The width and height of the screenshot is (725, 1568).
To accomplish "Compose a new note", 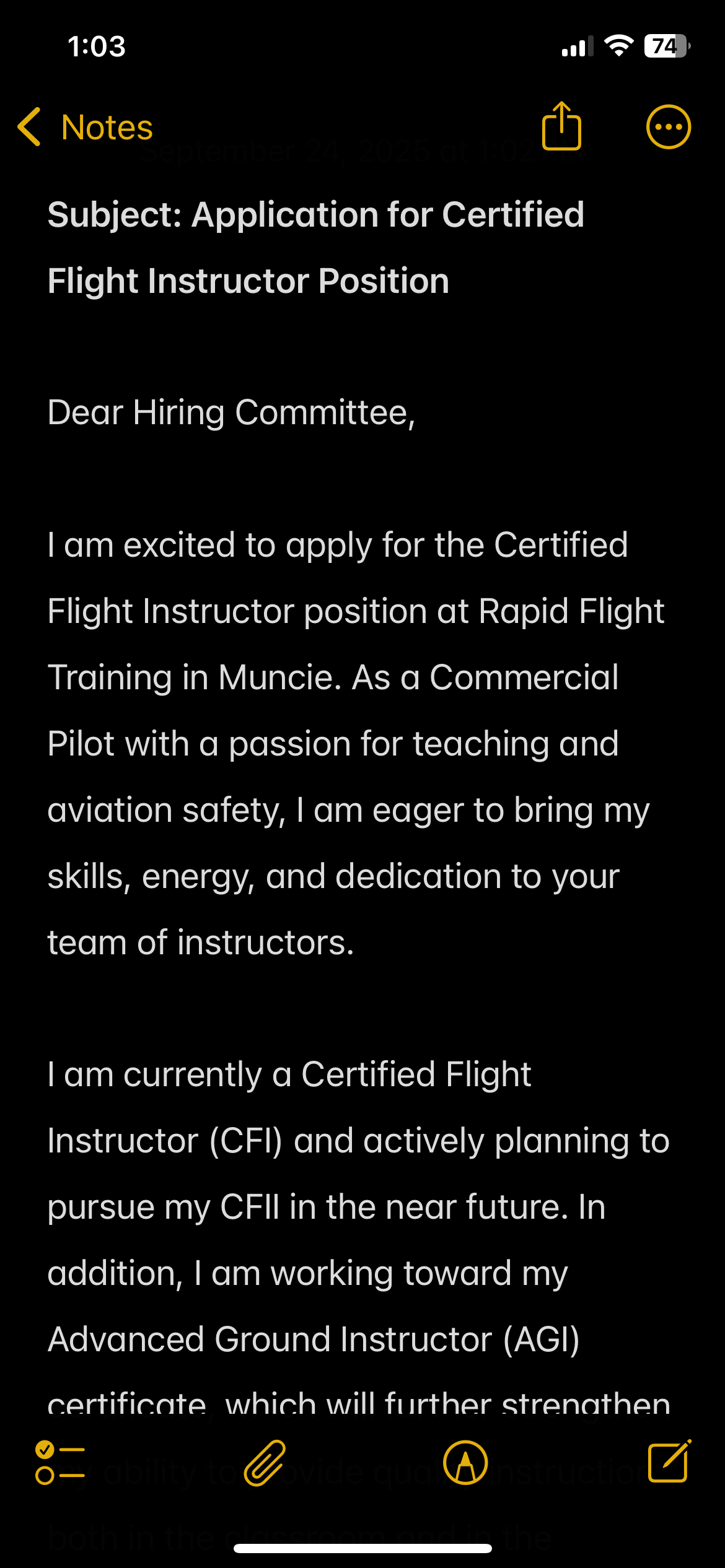I will tap(669, 1461).
